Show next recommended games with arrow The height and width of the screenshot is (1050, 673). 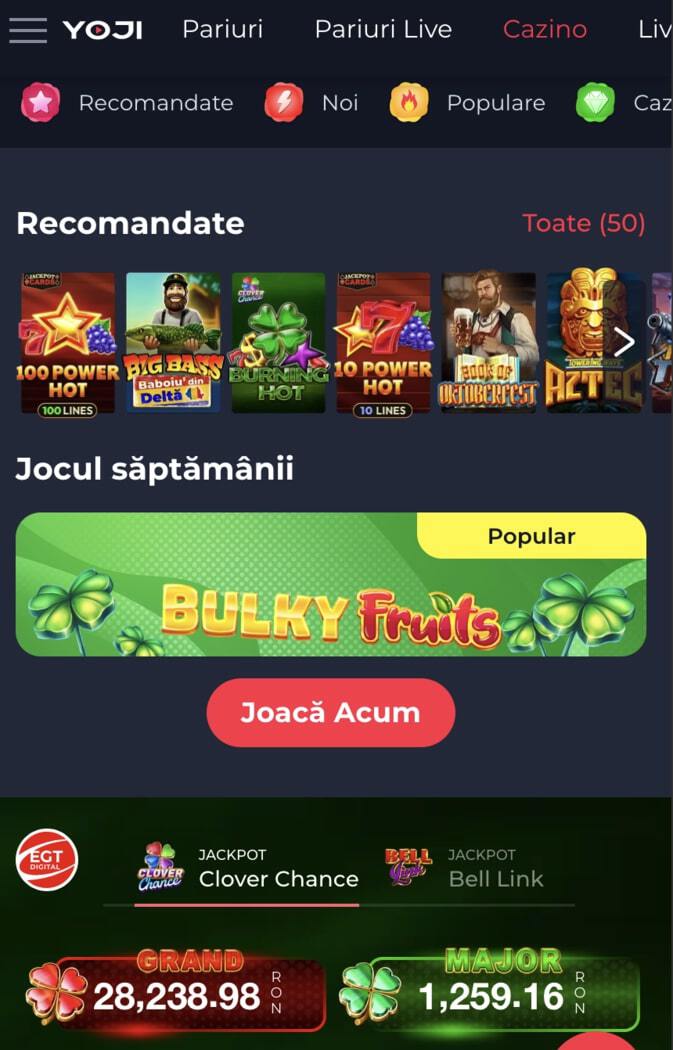tap(624, 343)
